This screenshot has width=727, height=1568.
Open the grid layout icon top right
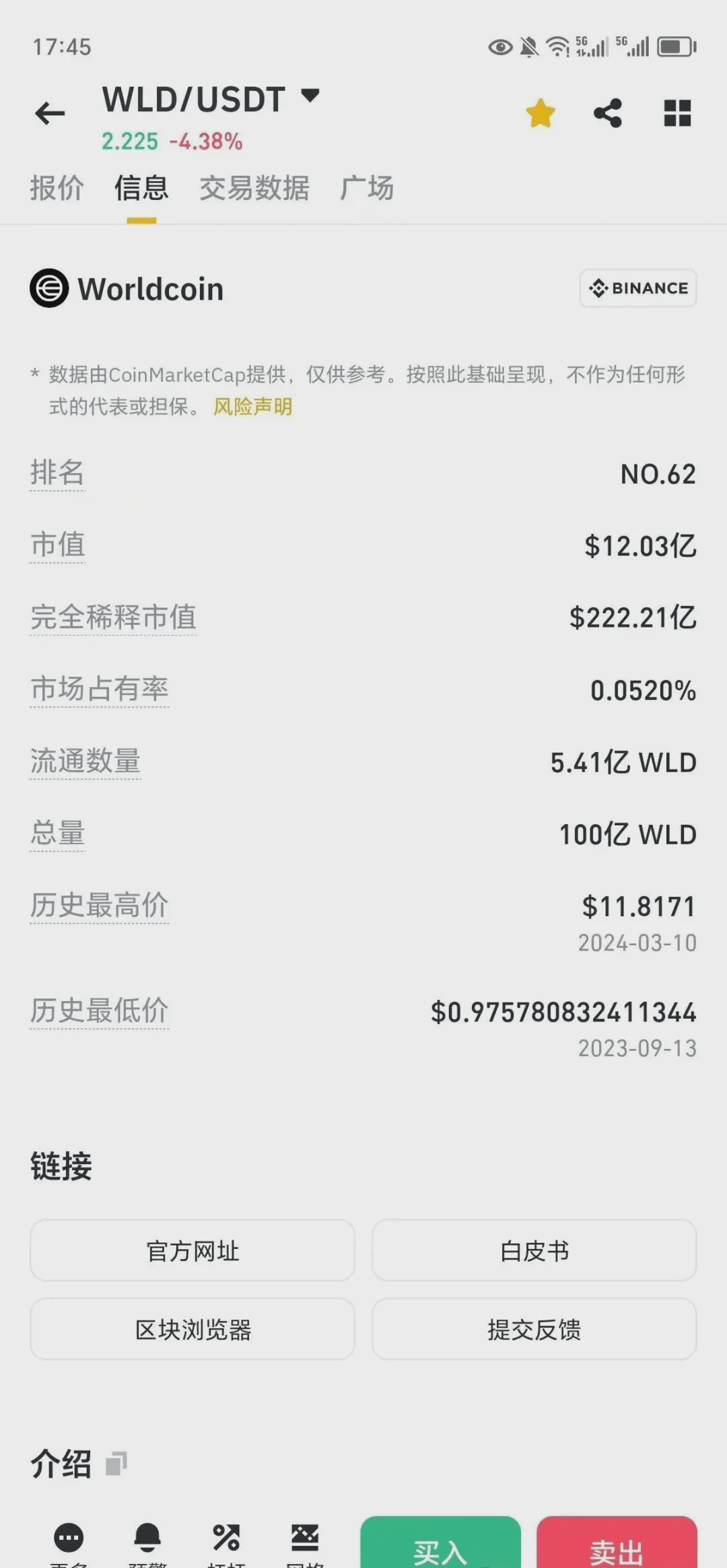pos(678,112)
